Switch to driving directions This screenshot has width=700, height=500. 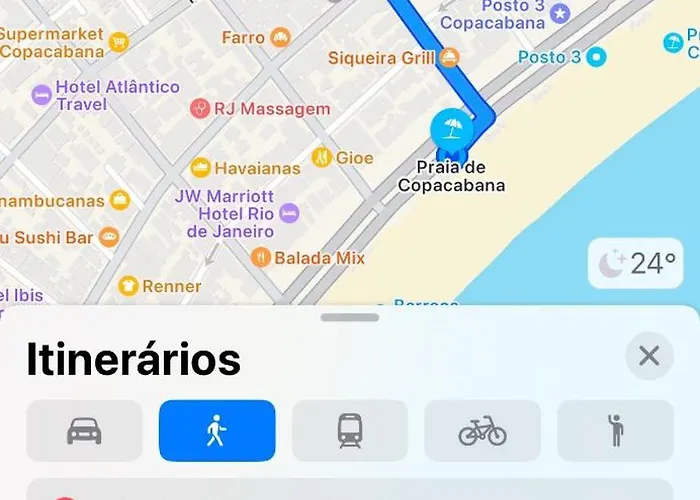pyautogui.click(x=84, y=431)
